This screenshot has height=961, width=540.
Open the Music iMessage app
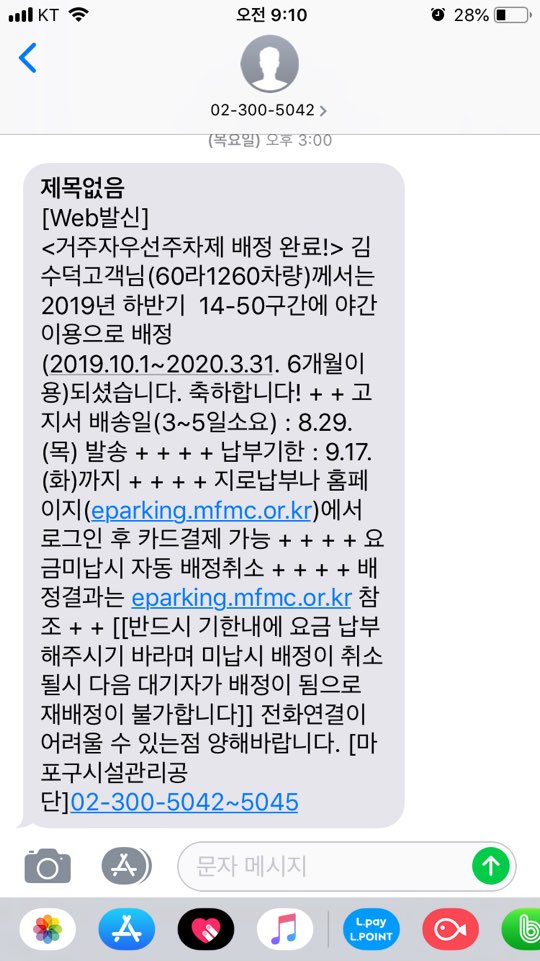pyautogui.click(x=284, y=930)
